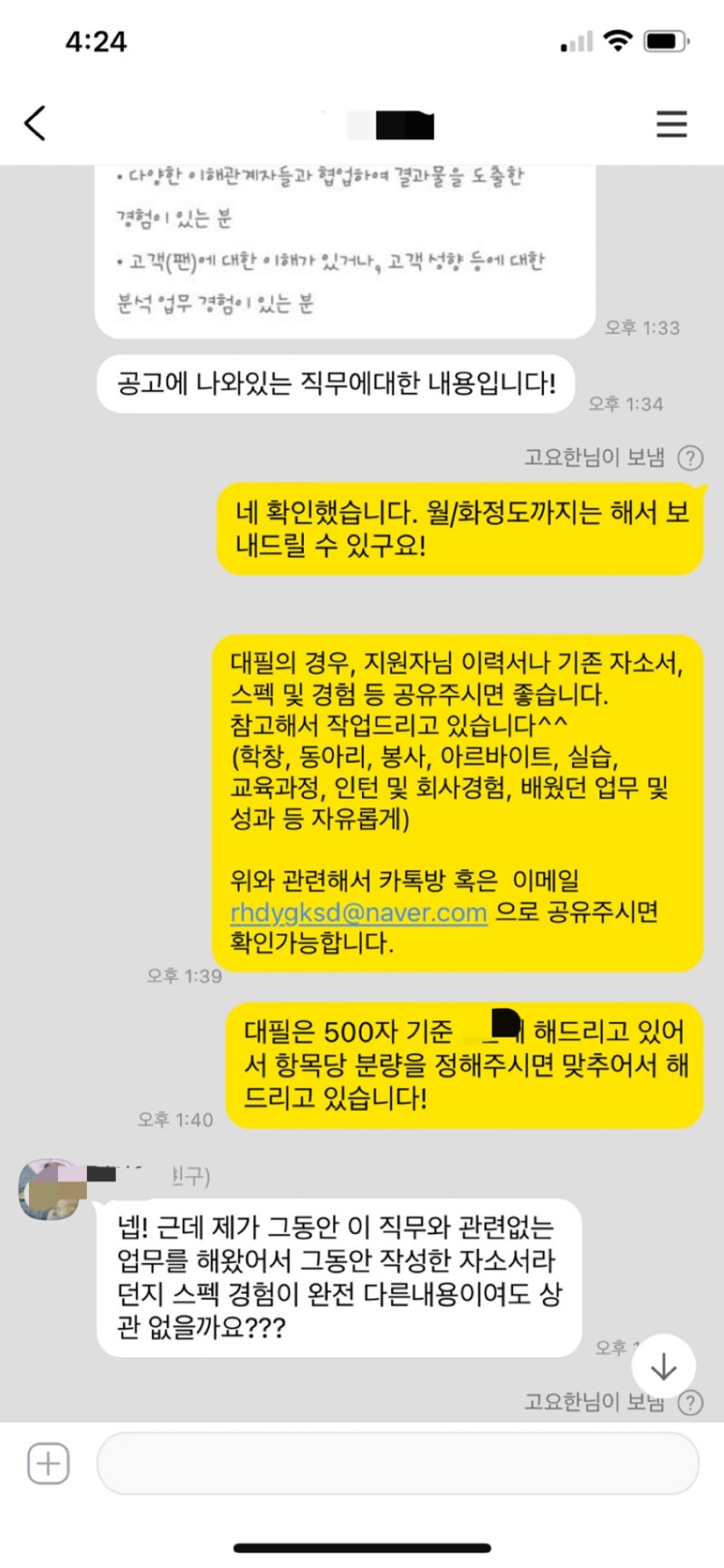The width and height of the screenshot is (724, 1568).
Task: Open the sender's profile picture
Action: tap(49, 1189)
